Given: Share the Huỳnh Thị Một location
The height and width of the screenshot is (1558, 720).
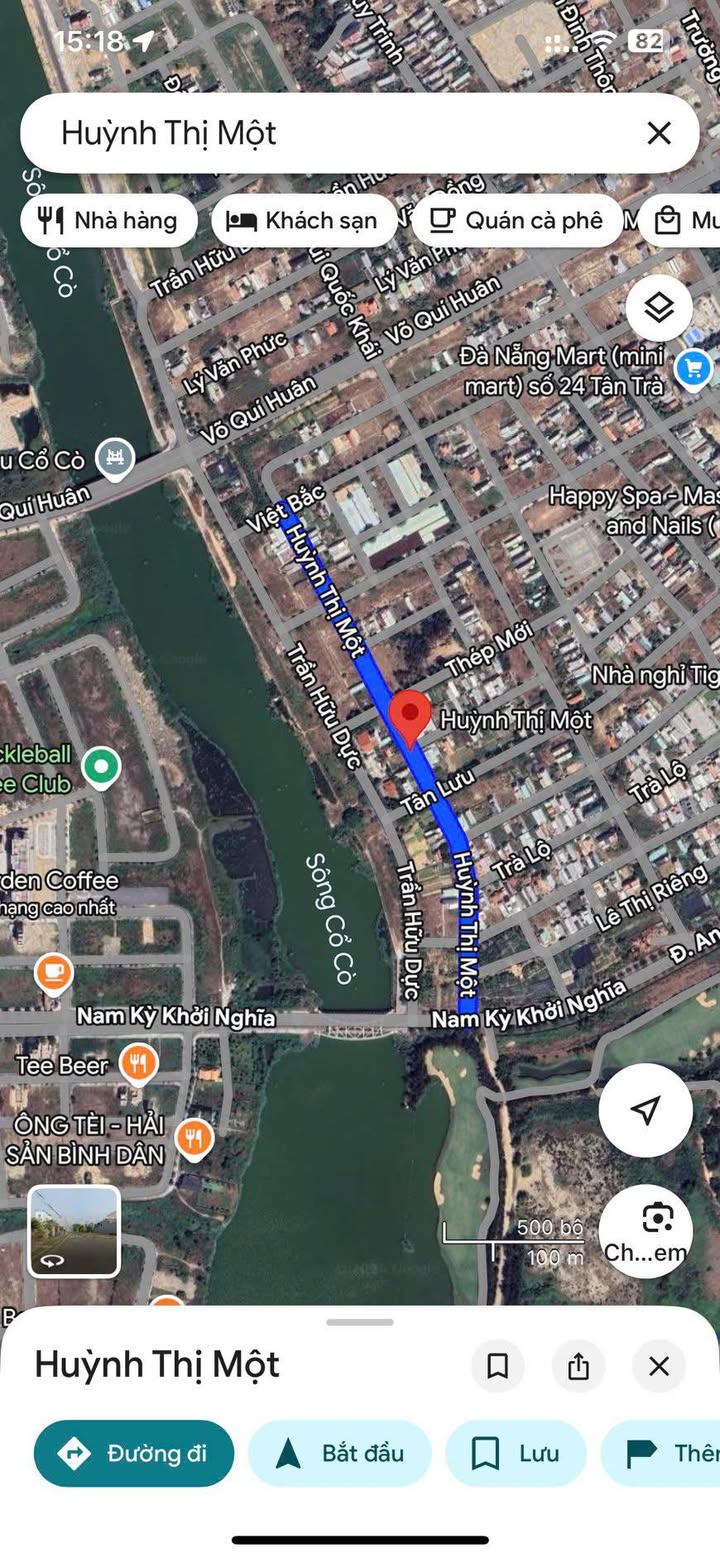Looking at the screenshot, I should [578, 1366].
